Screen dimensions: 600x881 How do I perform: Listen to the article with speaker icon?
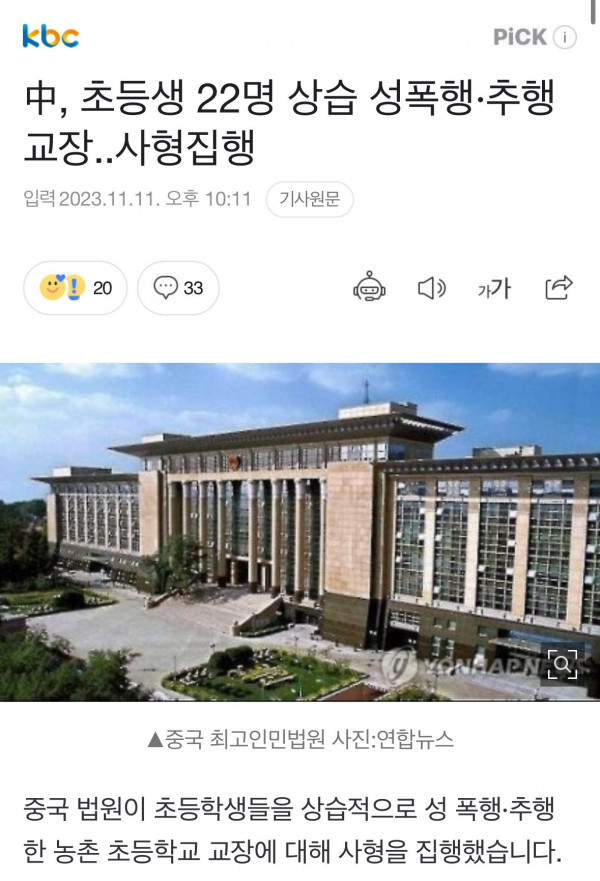tap(431, 288)
